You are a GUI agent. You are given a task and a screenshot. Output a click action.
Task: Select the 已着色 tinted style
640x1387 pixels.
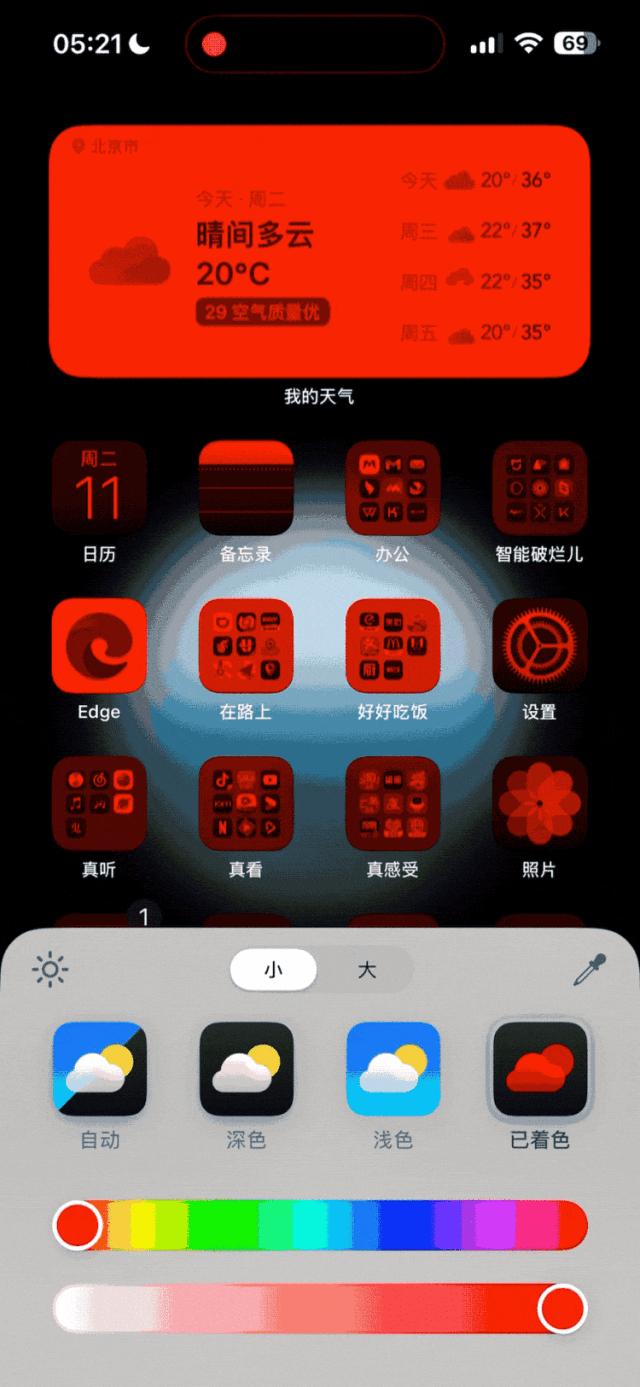click(x=539, y=1069)
